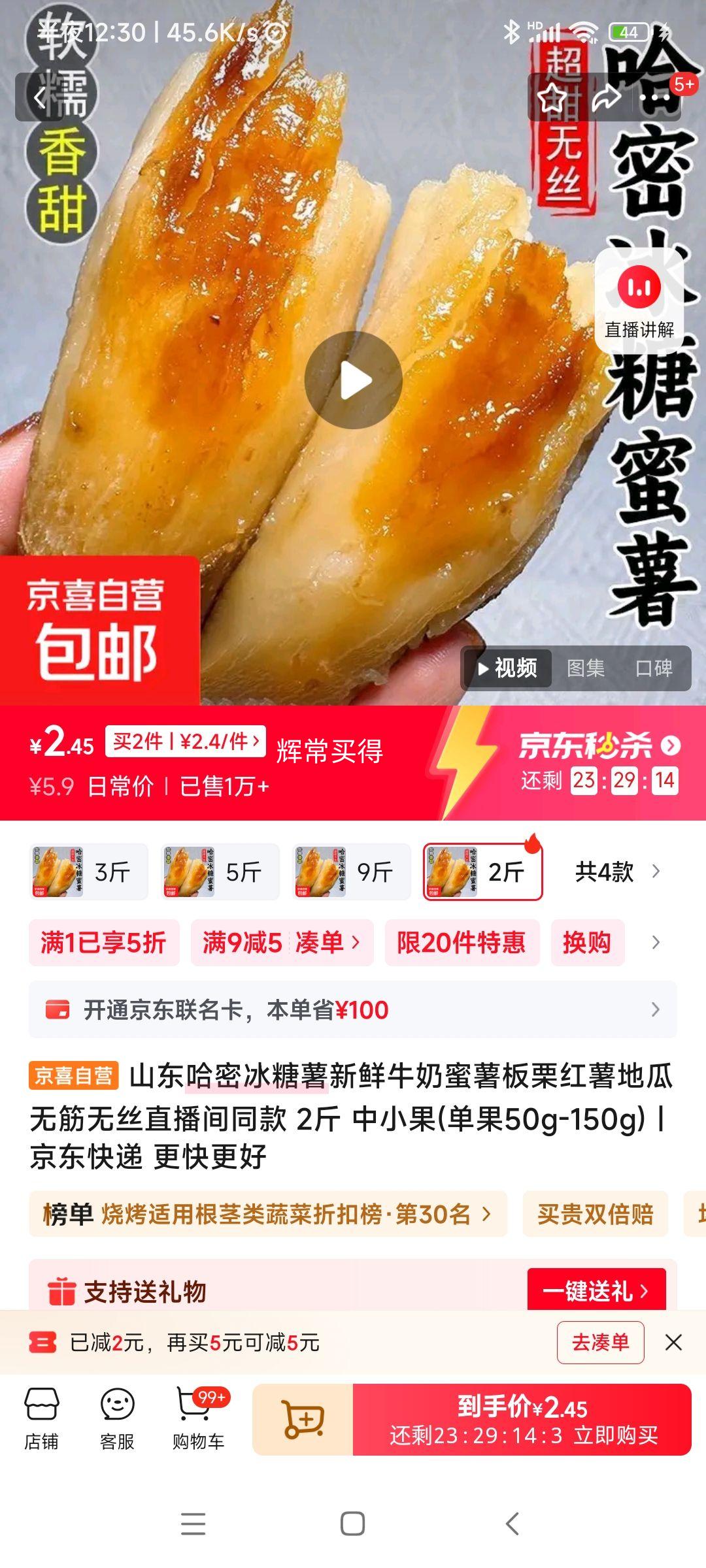Select the 3斤 option
Viewport: 706px width, 1568px height.
coord(89,872)
